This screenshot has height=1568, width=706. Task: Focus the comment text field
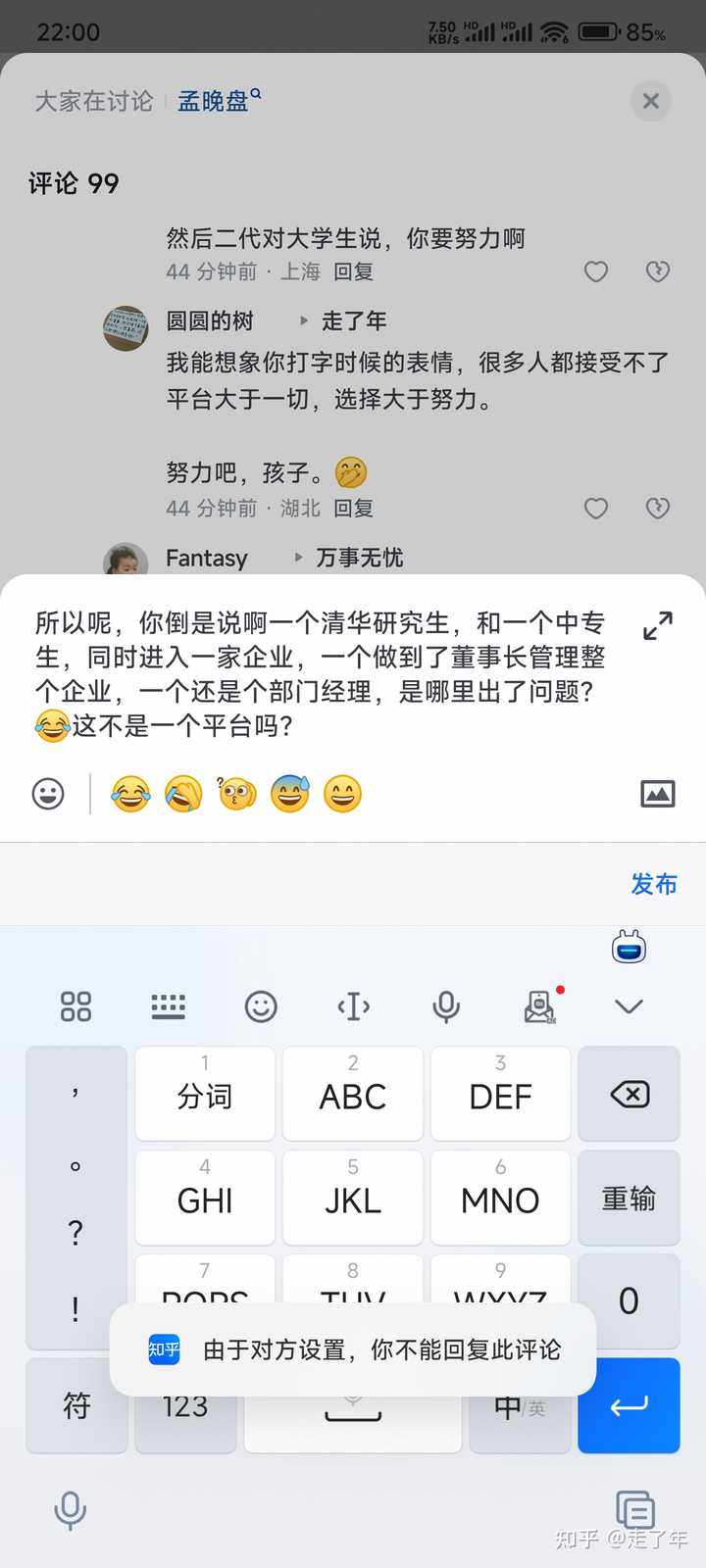click(324, 674)
